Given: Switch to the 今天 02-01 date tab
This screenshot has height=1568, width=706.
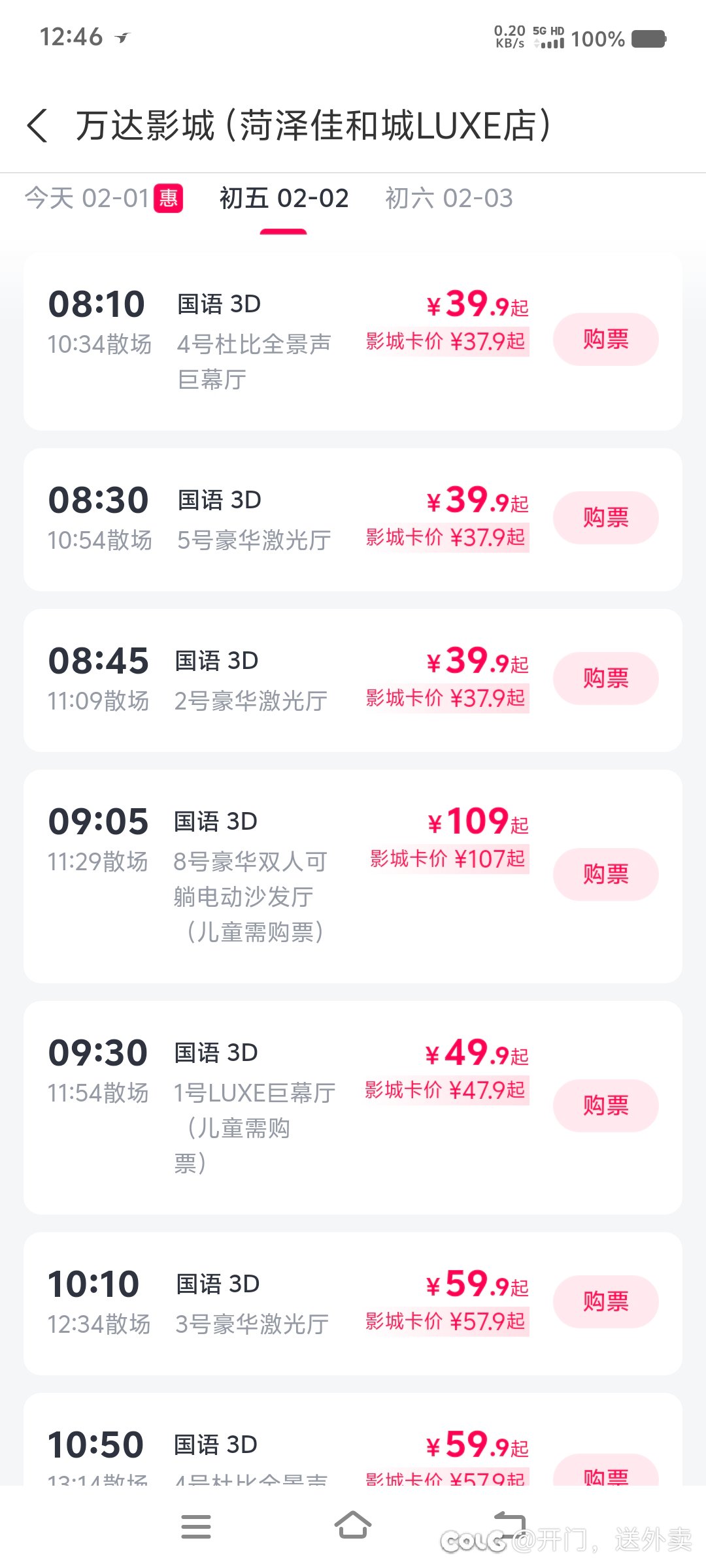Looking at the screenshot, I should [x=104, y=199].
